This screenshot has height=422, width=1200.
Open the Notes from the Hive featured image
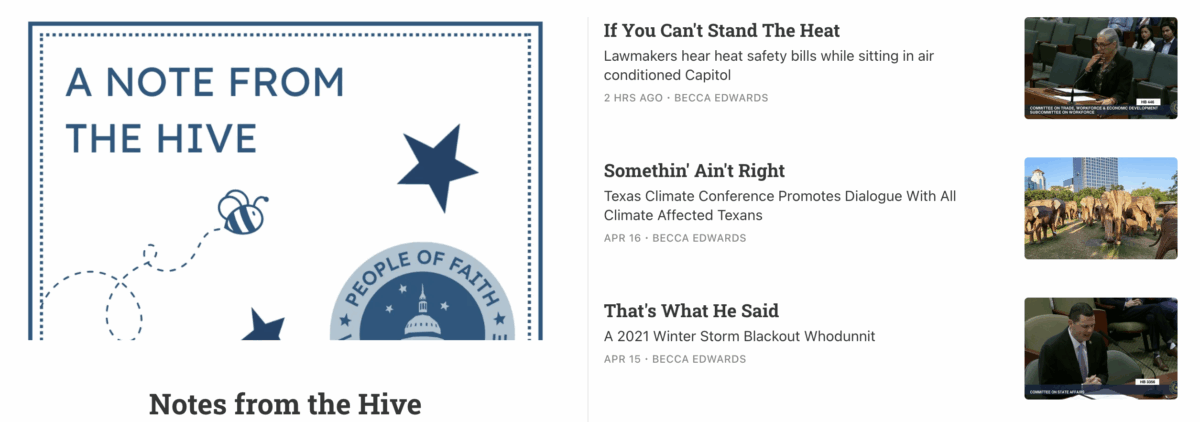pos(285,180)
